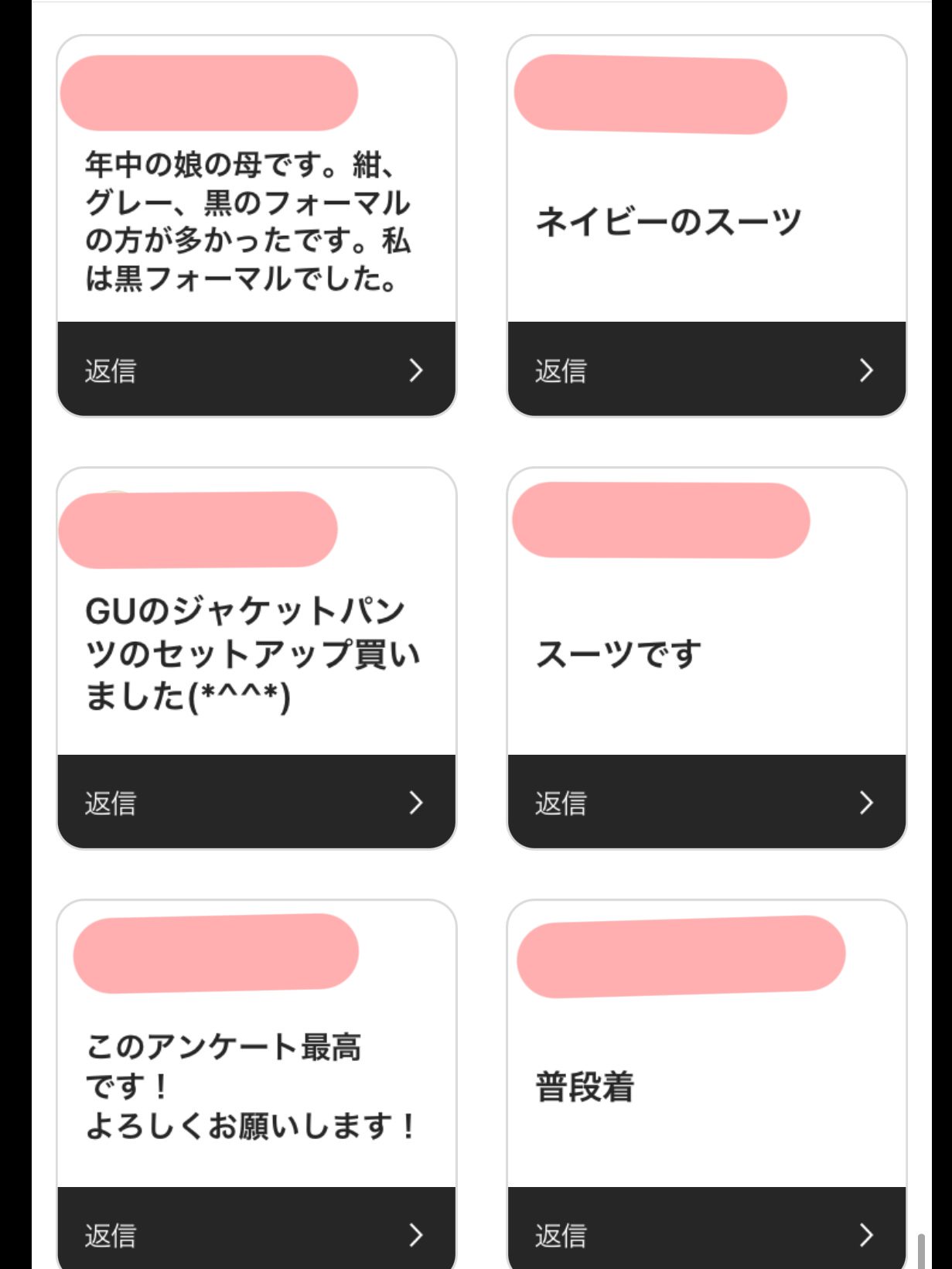Select 返信 under 普段着 answer

[706, 1233]
